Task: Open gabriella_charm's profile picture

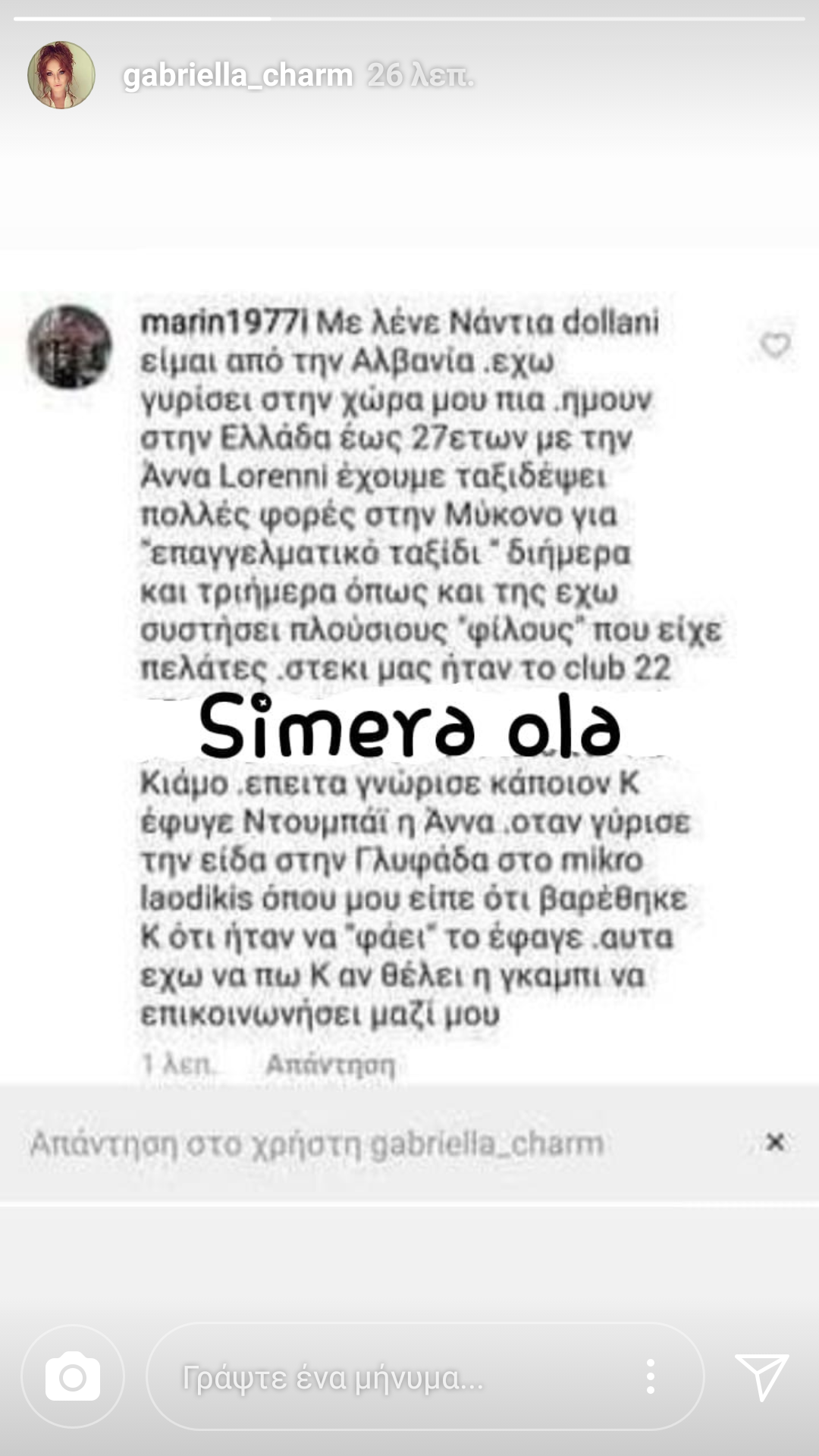Action: (61, 75)
